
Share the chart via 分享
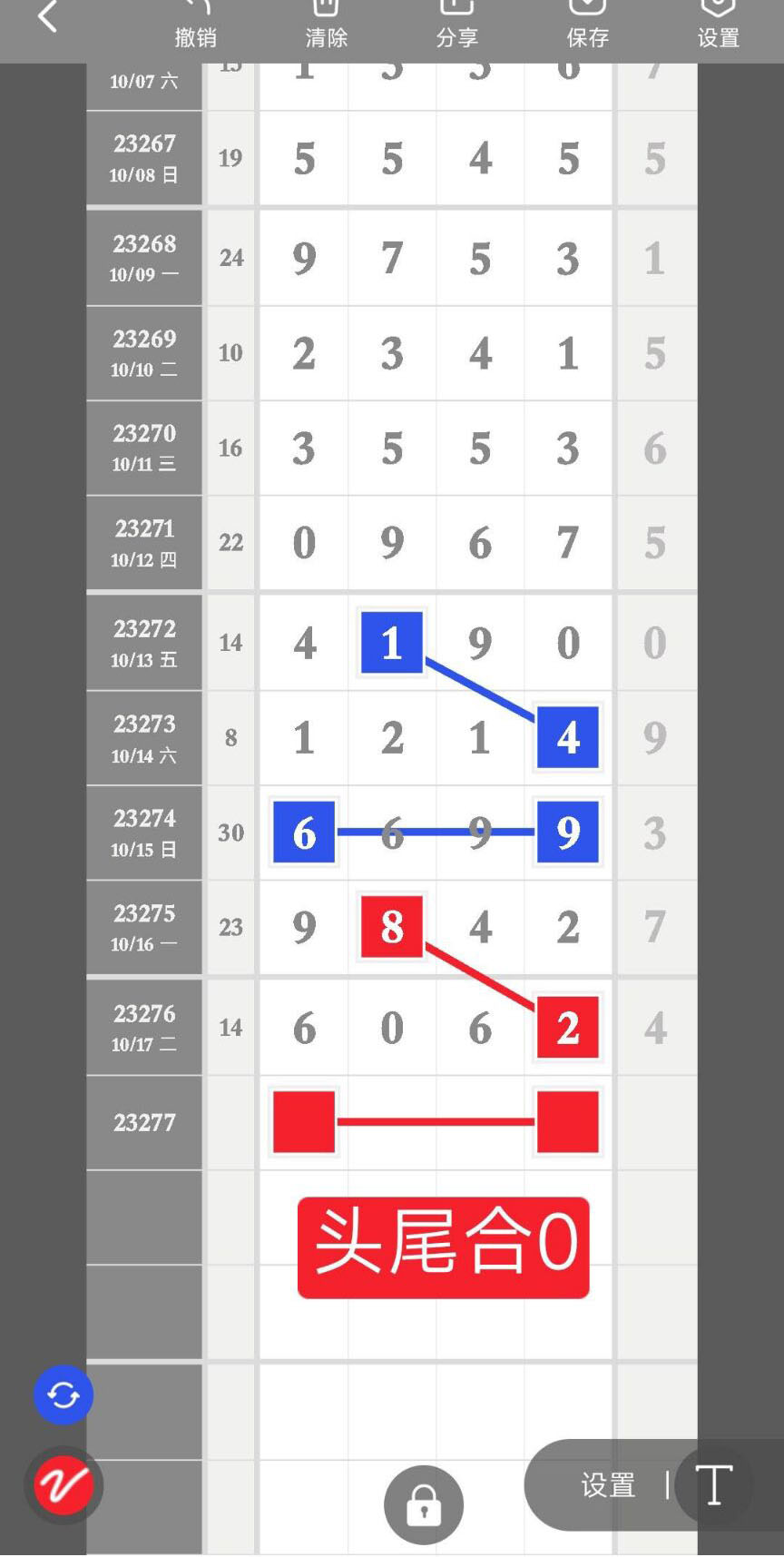(457, 25)
